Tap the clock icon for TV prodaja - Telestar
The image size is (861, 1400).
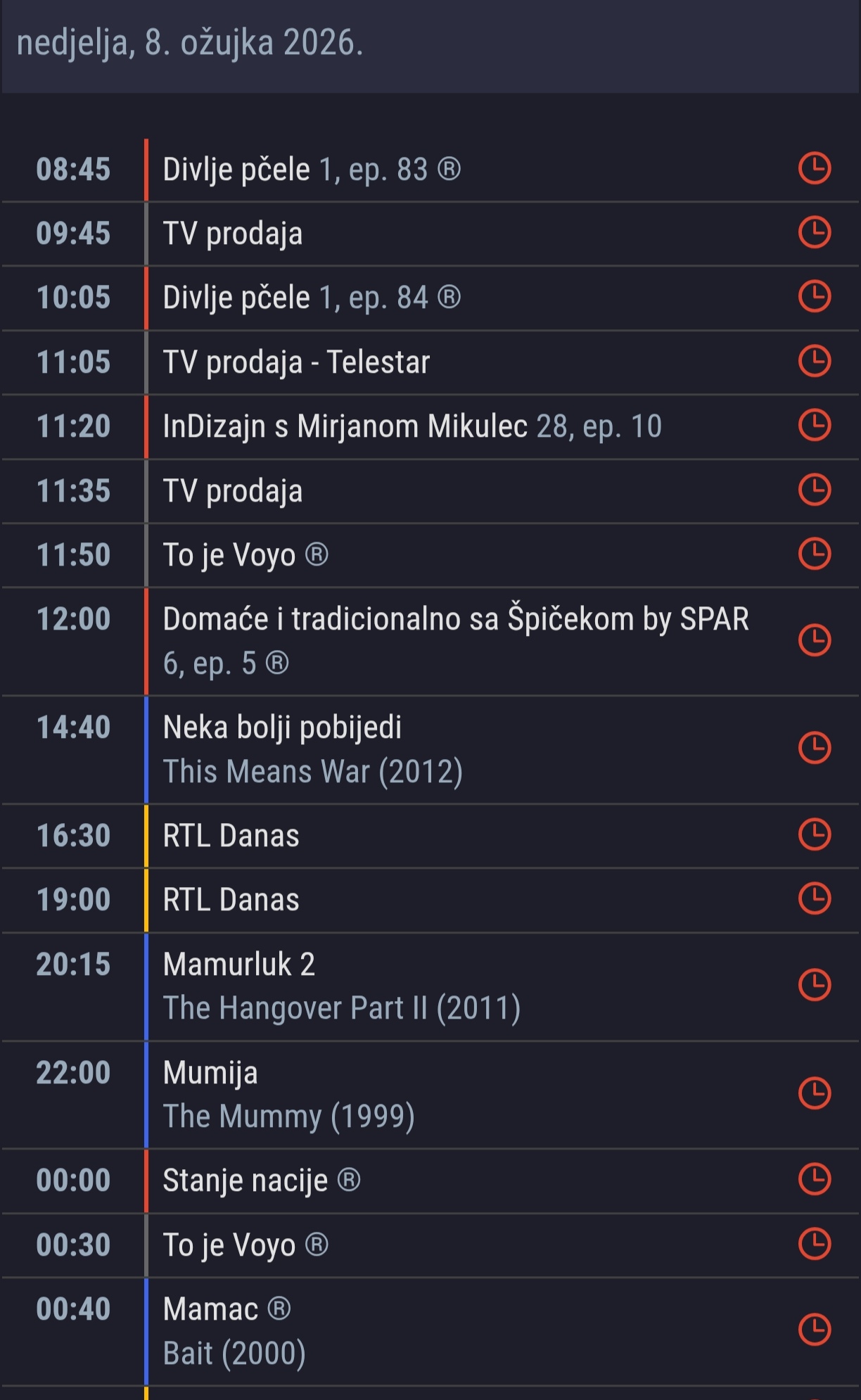click(815, 362)
